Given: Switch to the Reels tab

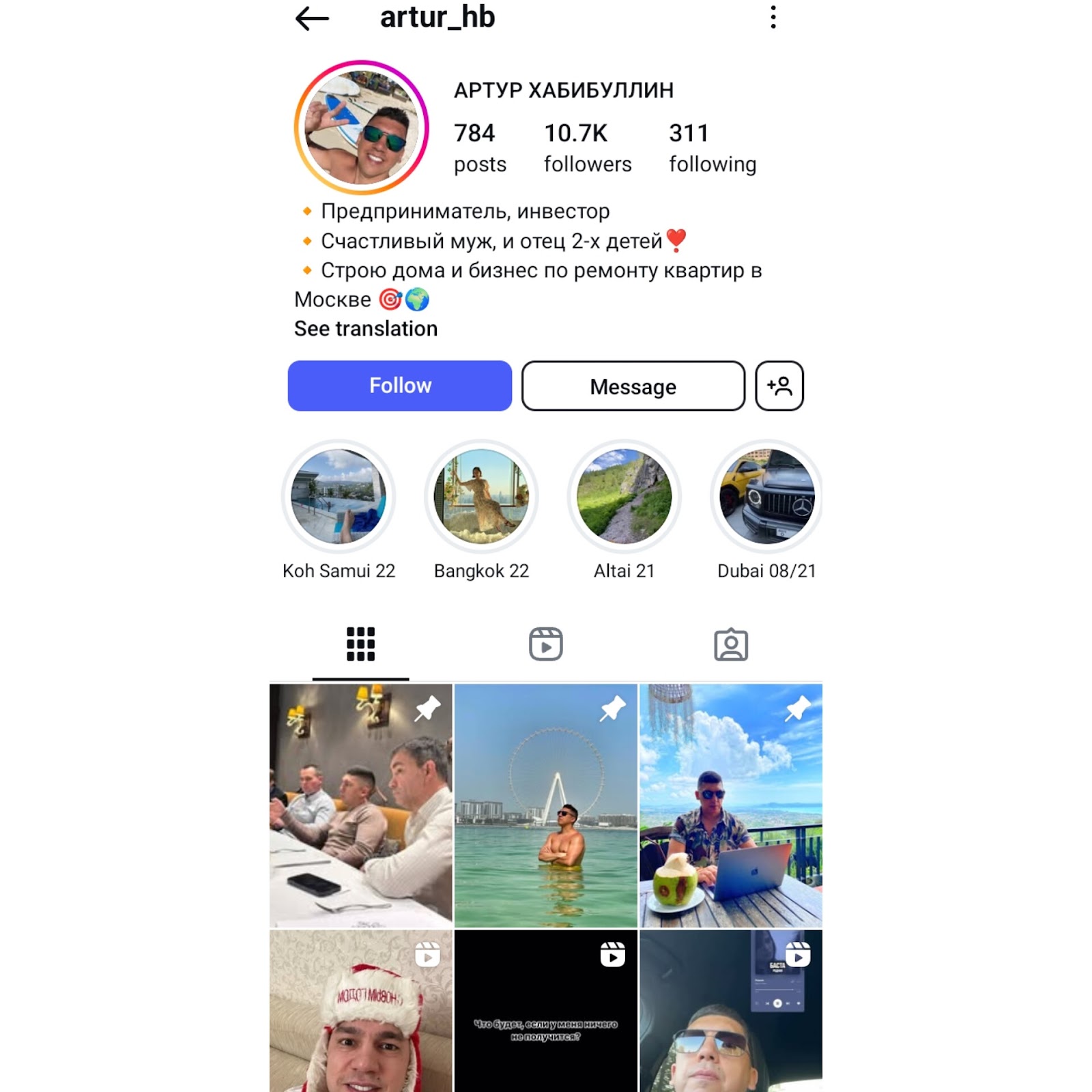Looking at the screenshot, I should point(545,644).
